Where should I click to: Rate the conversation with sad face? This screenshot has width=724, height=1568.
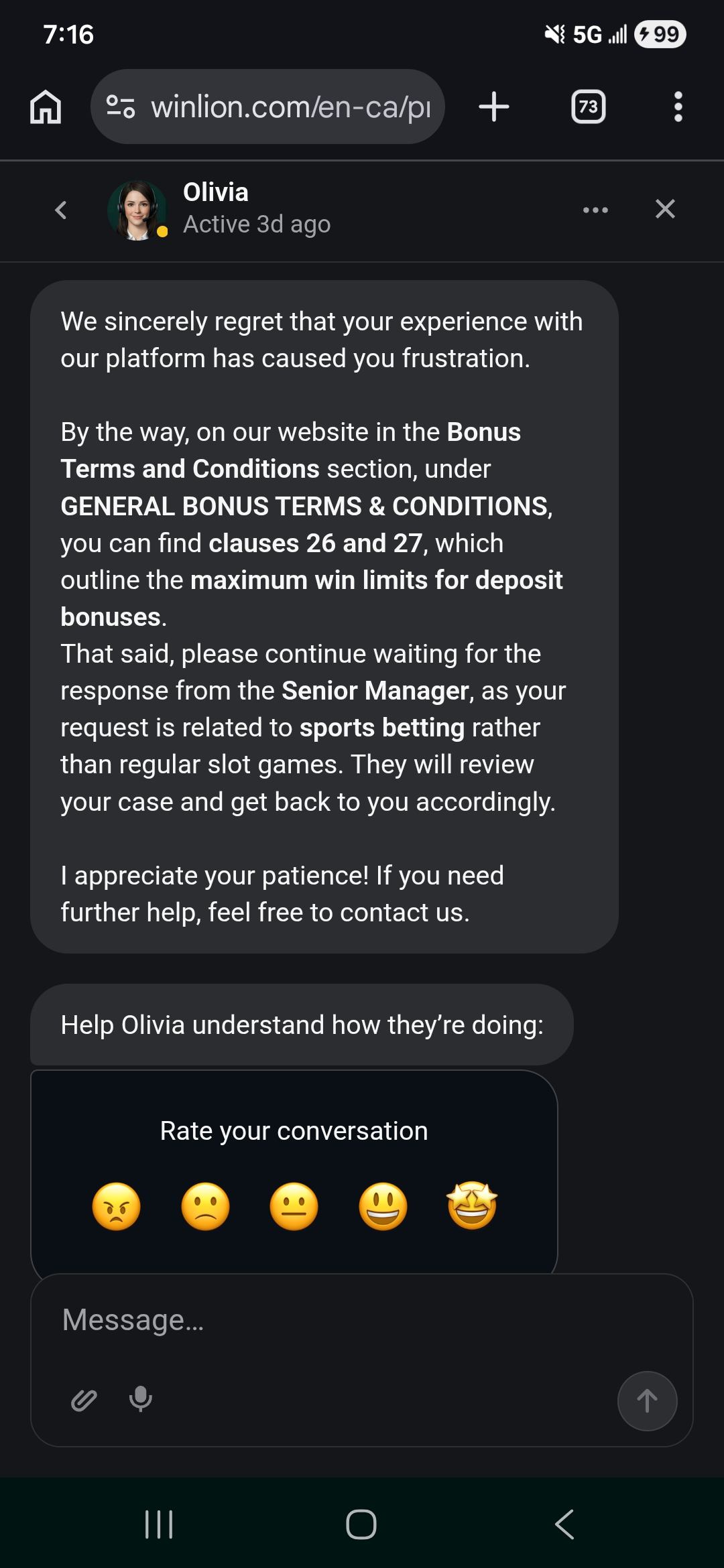(205, 1207)
